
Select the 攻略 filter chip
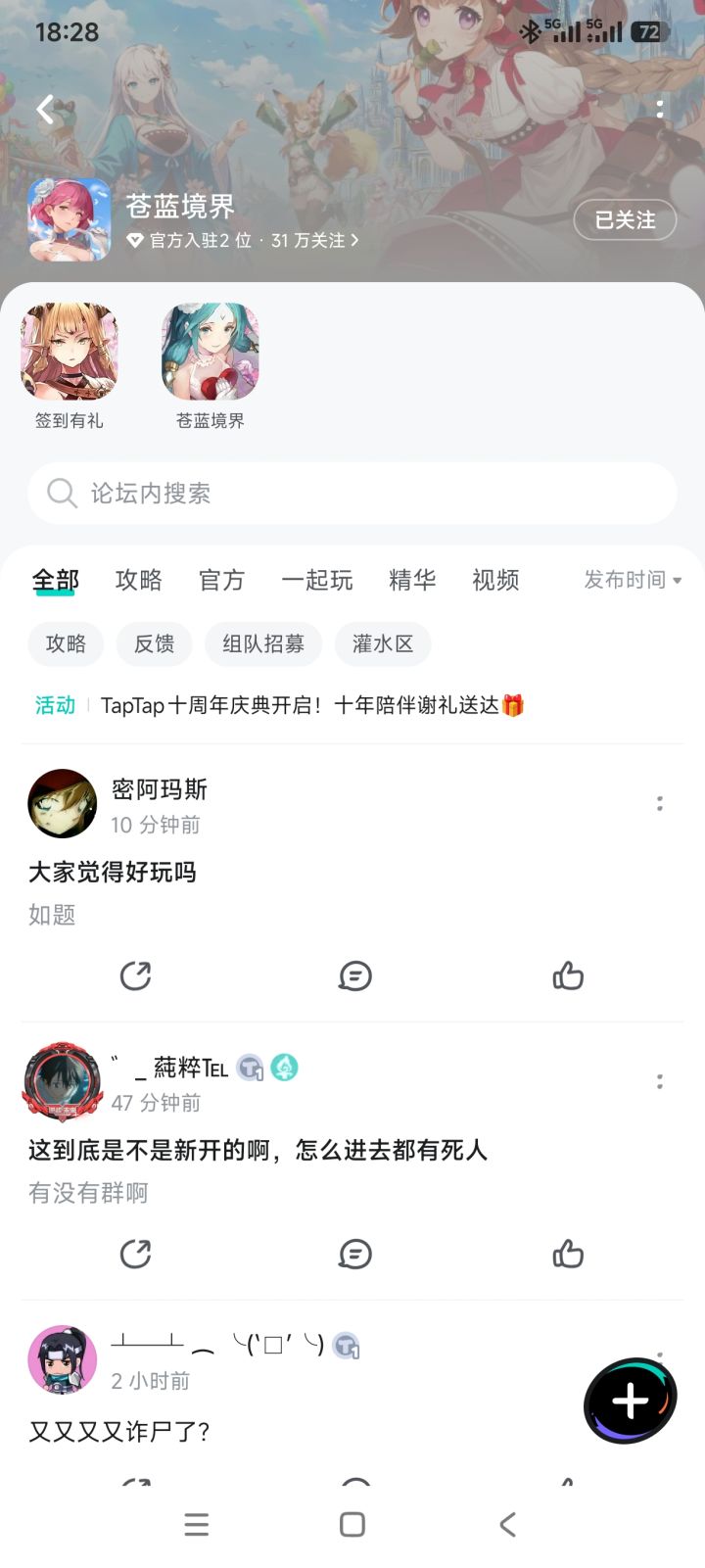(66, 643)
